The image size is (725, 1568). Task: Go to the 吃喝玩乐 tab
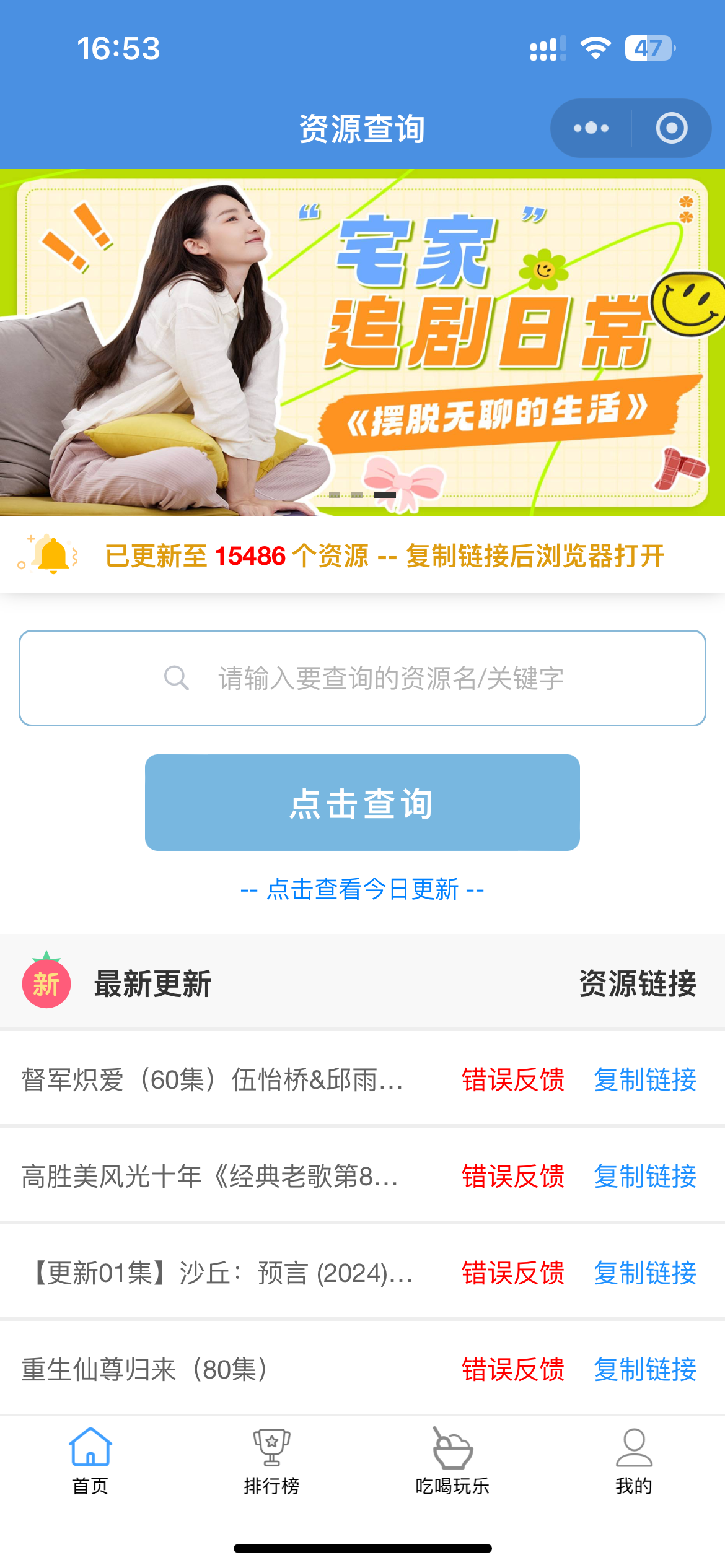tap(452, 1459)
